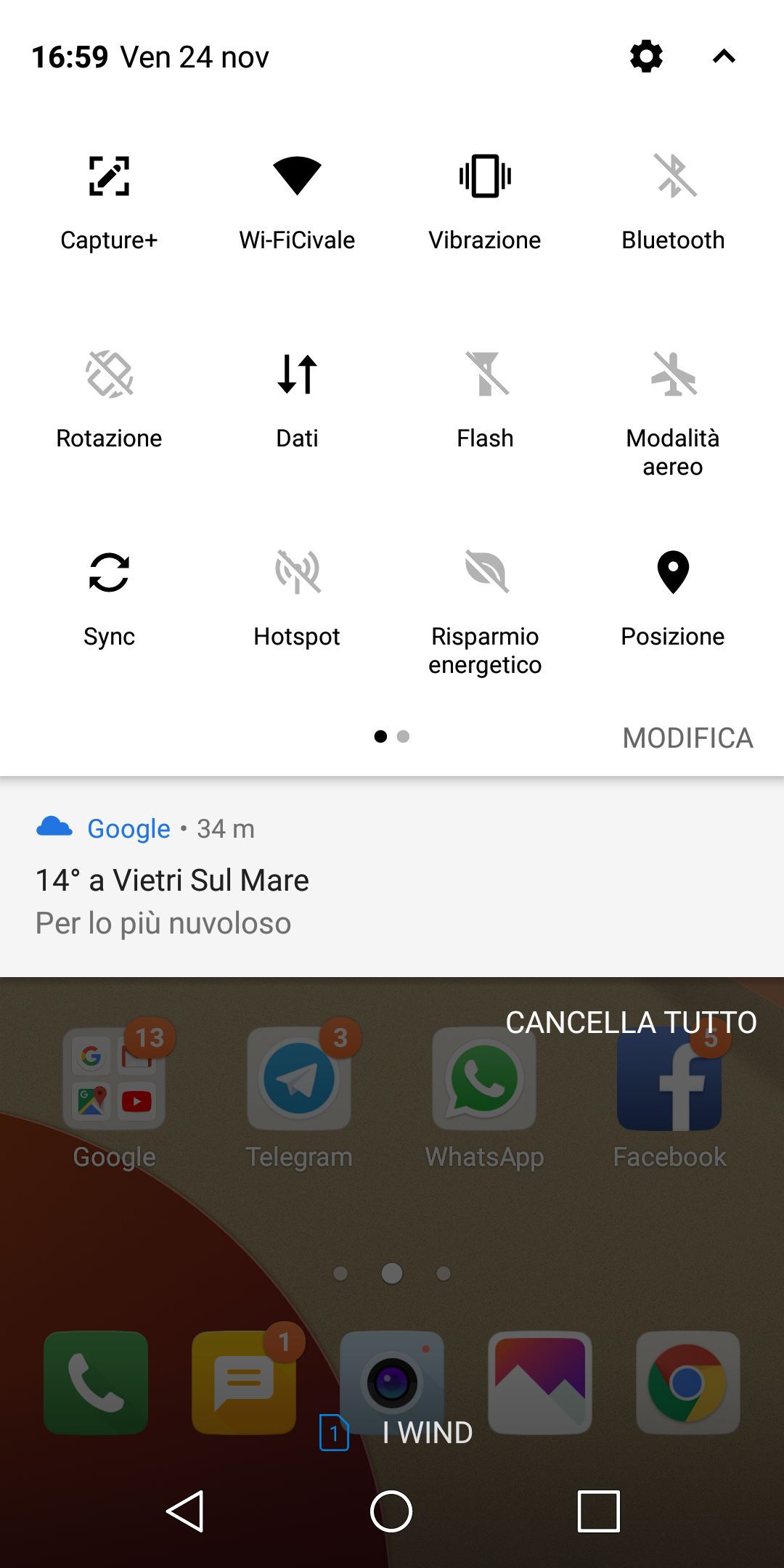Turn on the Flash torch
784x1568 pixels.
(x=485, y=375)
